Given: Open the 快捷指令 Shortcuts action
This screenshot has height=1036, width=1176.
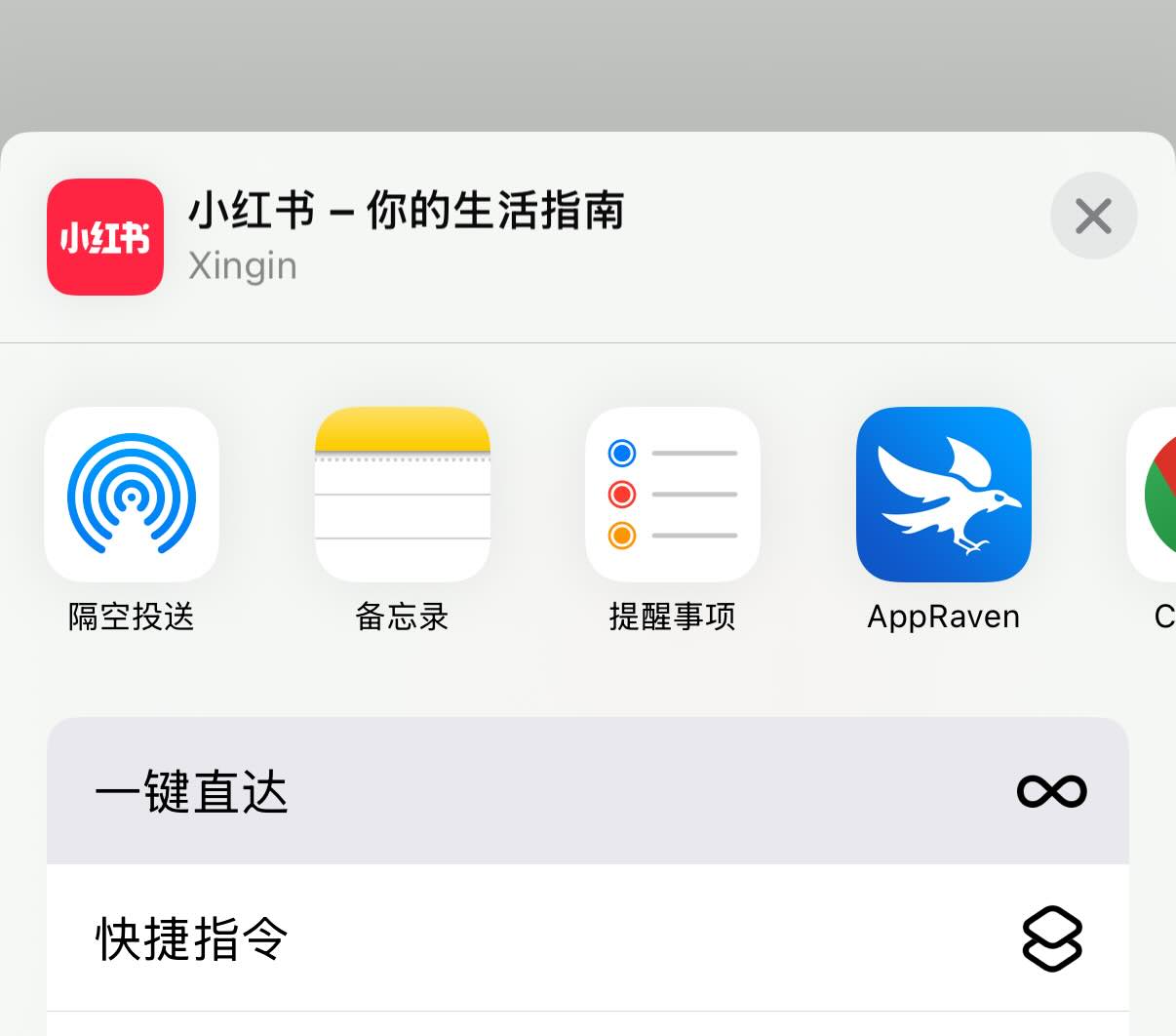Looking at the screenshot, I should pyautogui.click(x=587, y=938).
